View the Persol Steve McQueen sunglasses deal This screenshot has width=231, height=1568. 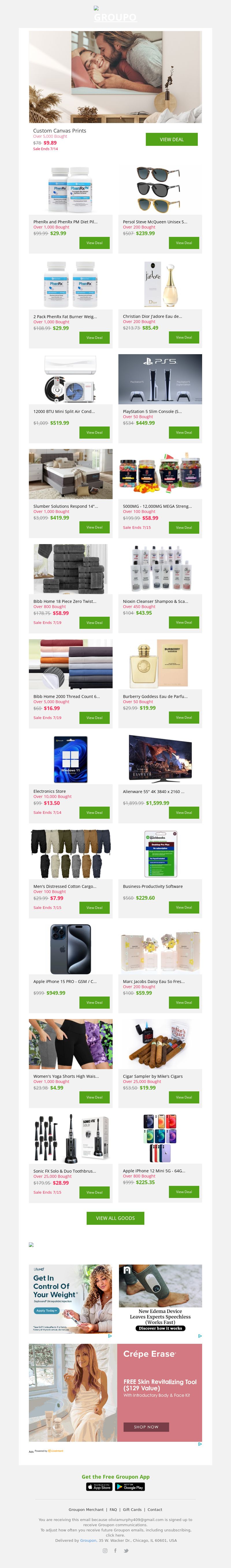tap(183, 243)
